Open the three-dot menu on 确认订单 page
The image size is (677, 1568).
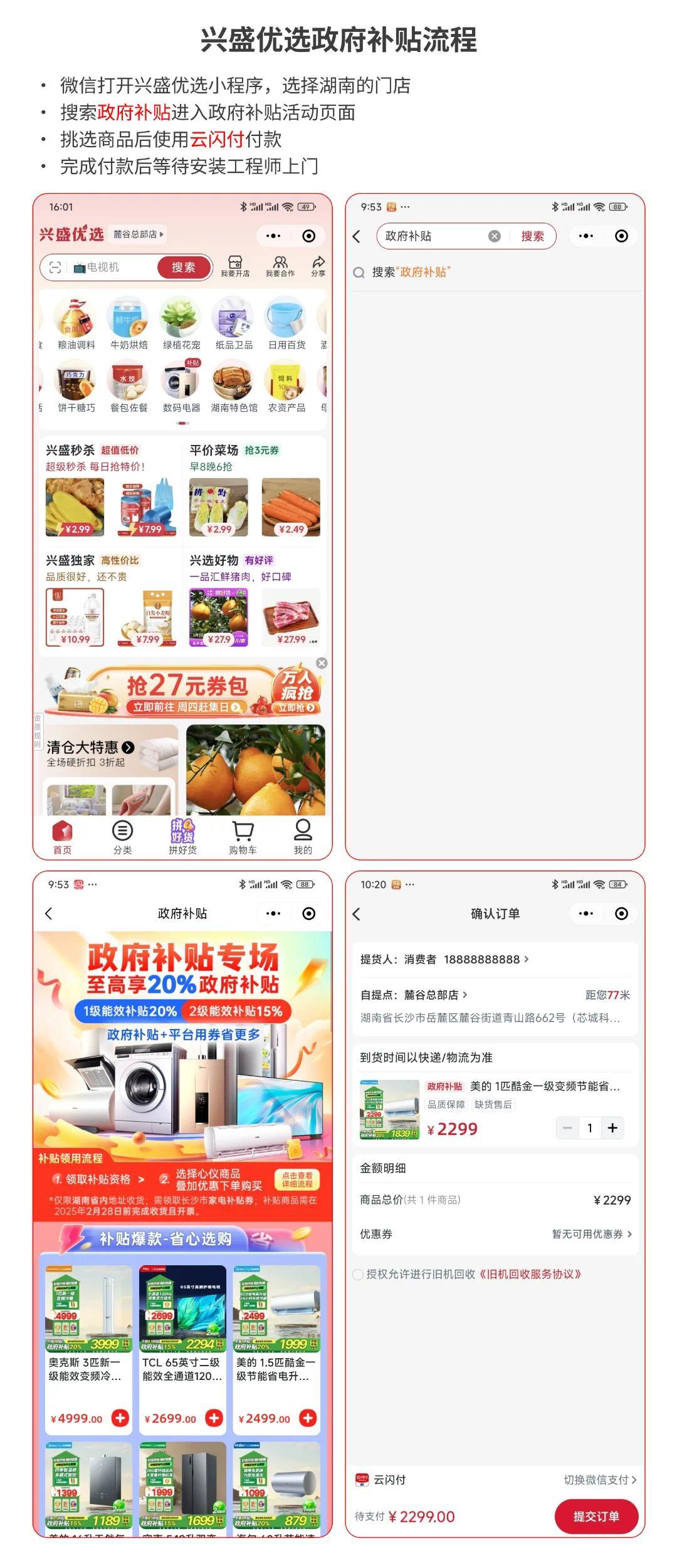pyautogui.click(x=586, y=914)
